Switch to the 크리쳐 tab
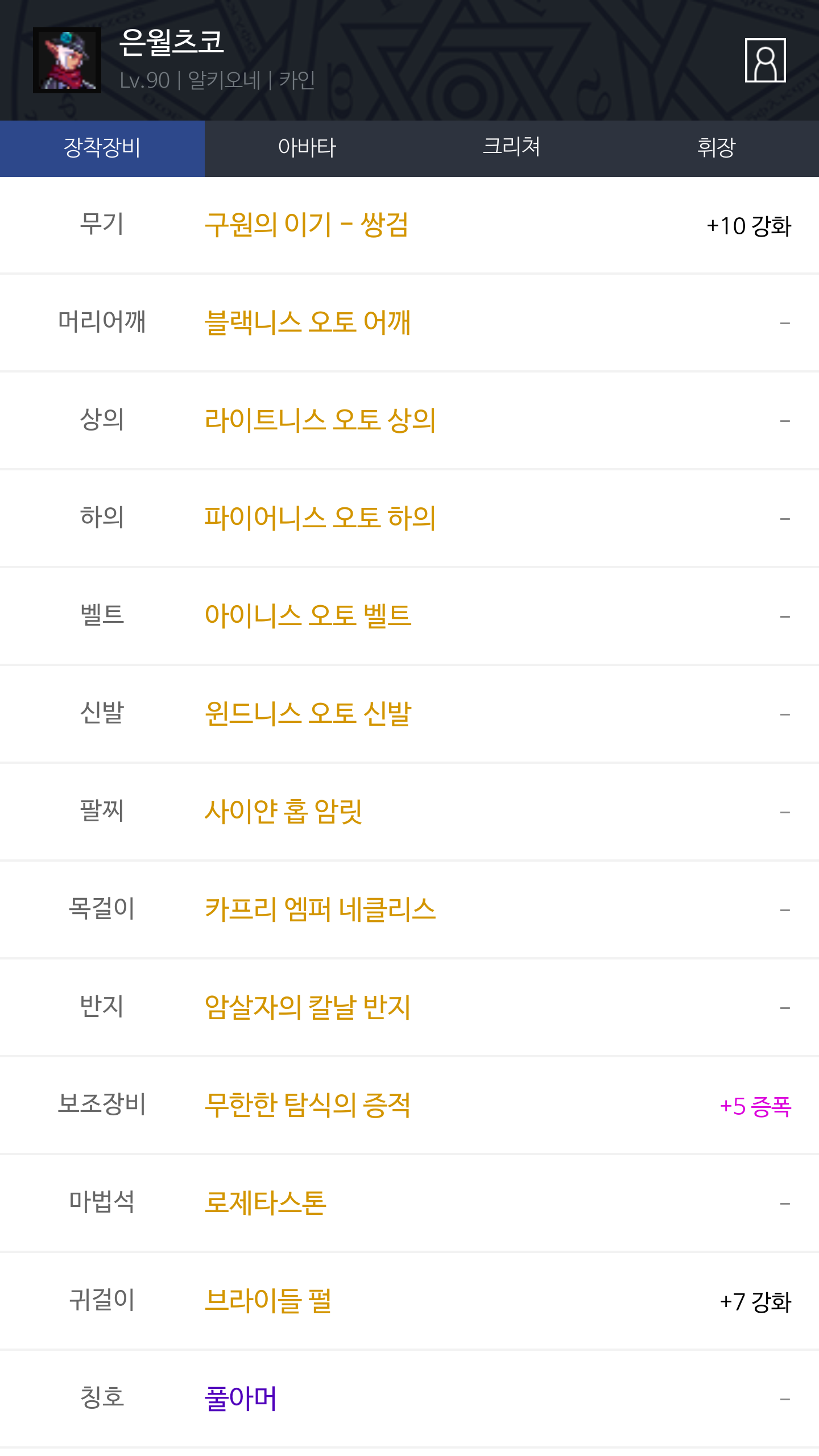Viewport: 819px width, 1456px height. coord(512,148)
